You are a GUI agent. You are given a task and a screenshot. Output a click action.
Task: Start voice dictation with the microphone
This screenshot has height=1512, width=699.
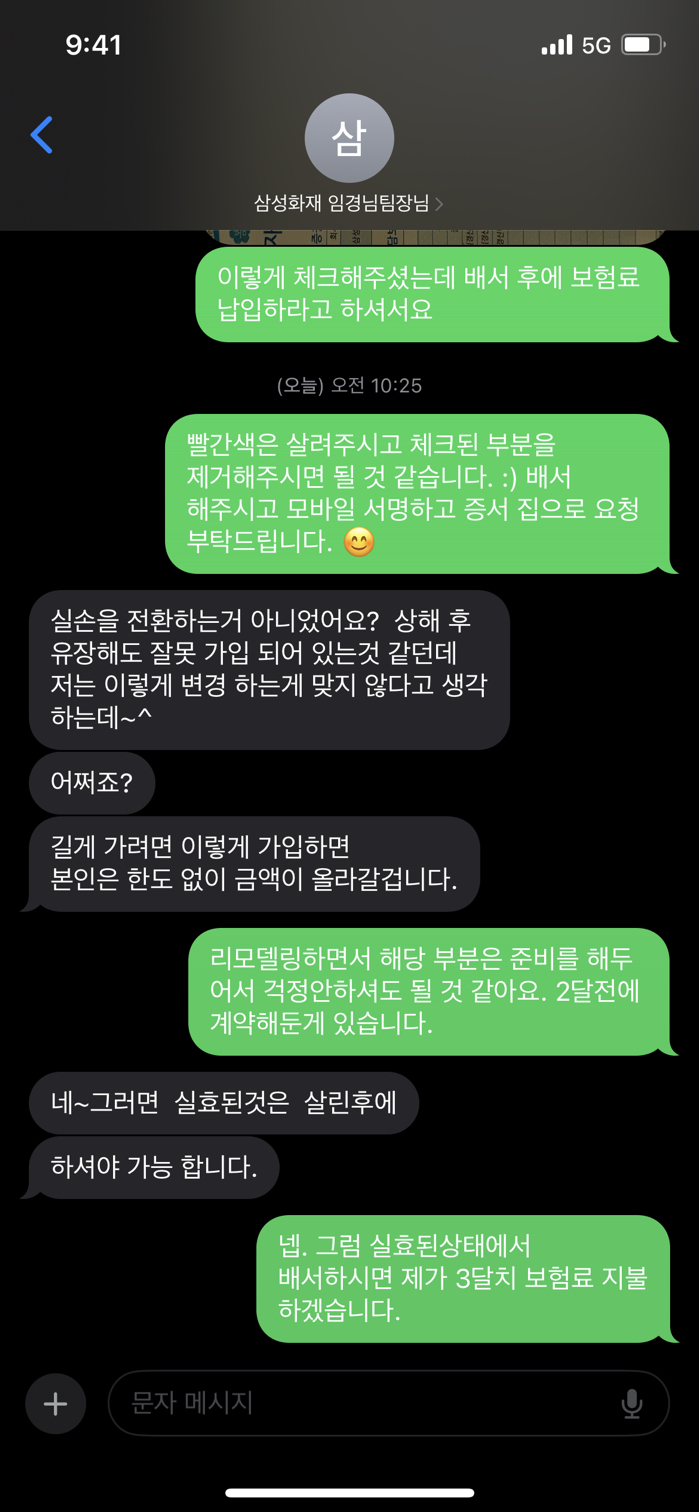pos(631,1404)
